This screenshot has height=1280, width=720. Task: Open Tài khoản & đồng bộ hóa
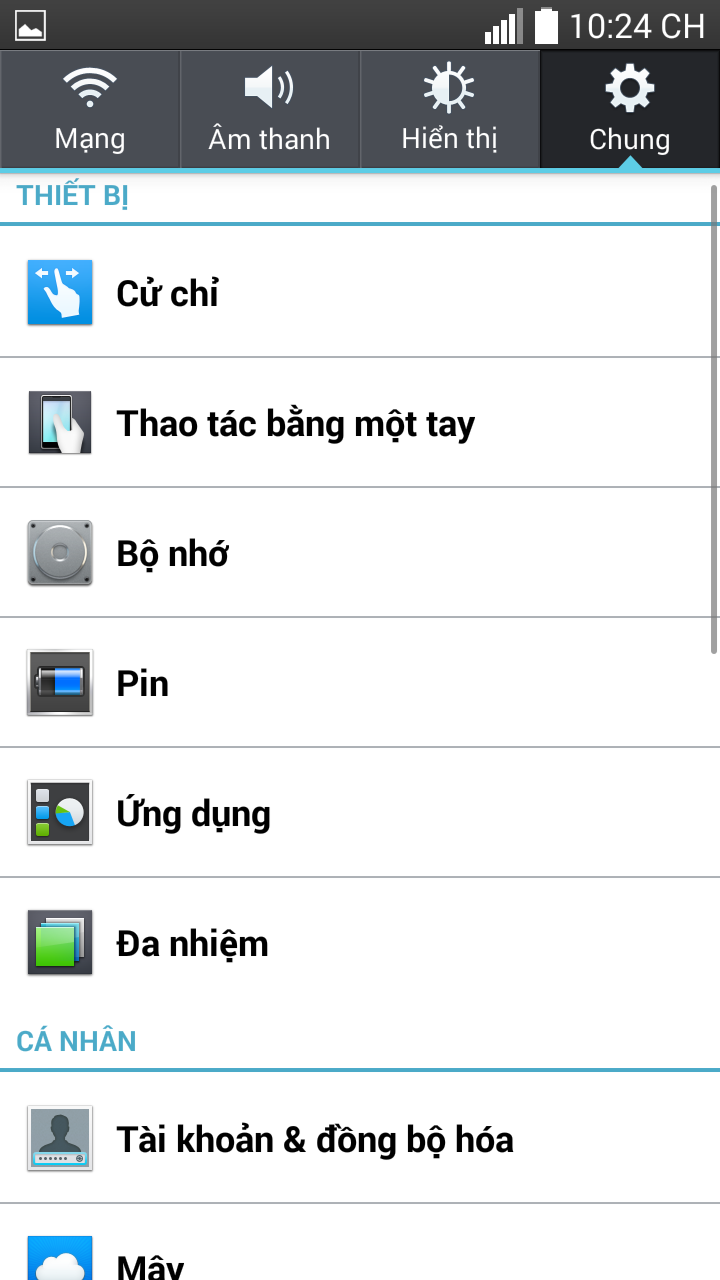(x=360, y=1139)
